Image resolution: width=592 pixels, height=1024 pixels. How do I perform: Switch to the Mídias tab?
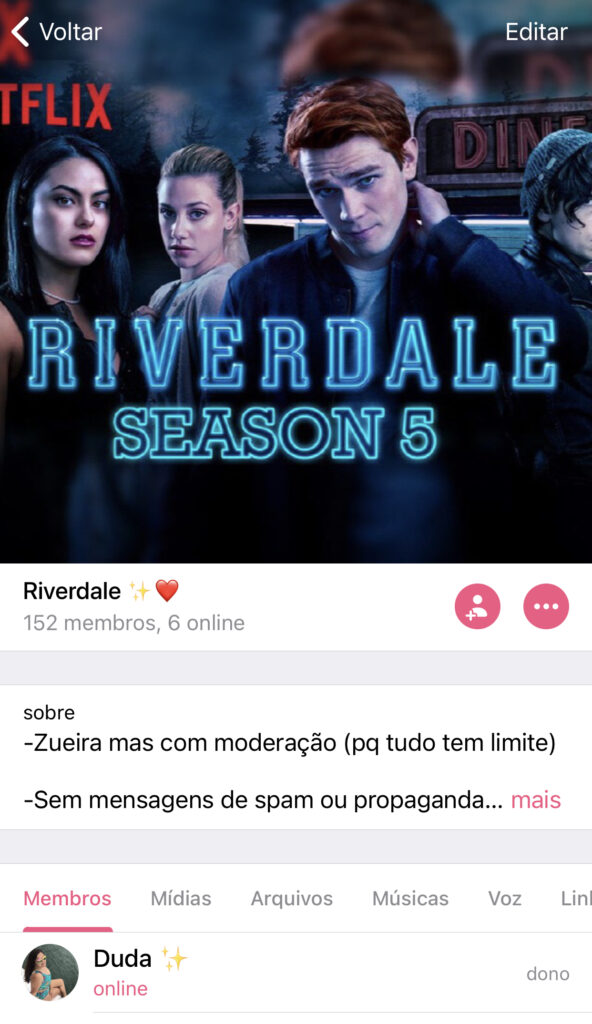coord(181,899)
